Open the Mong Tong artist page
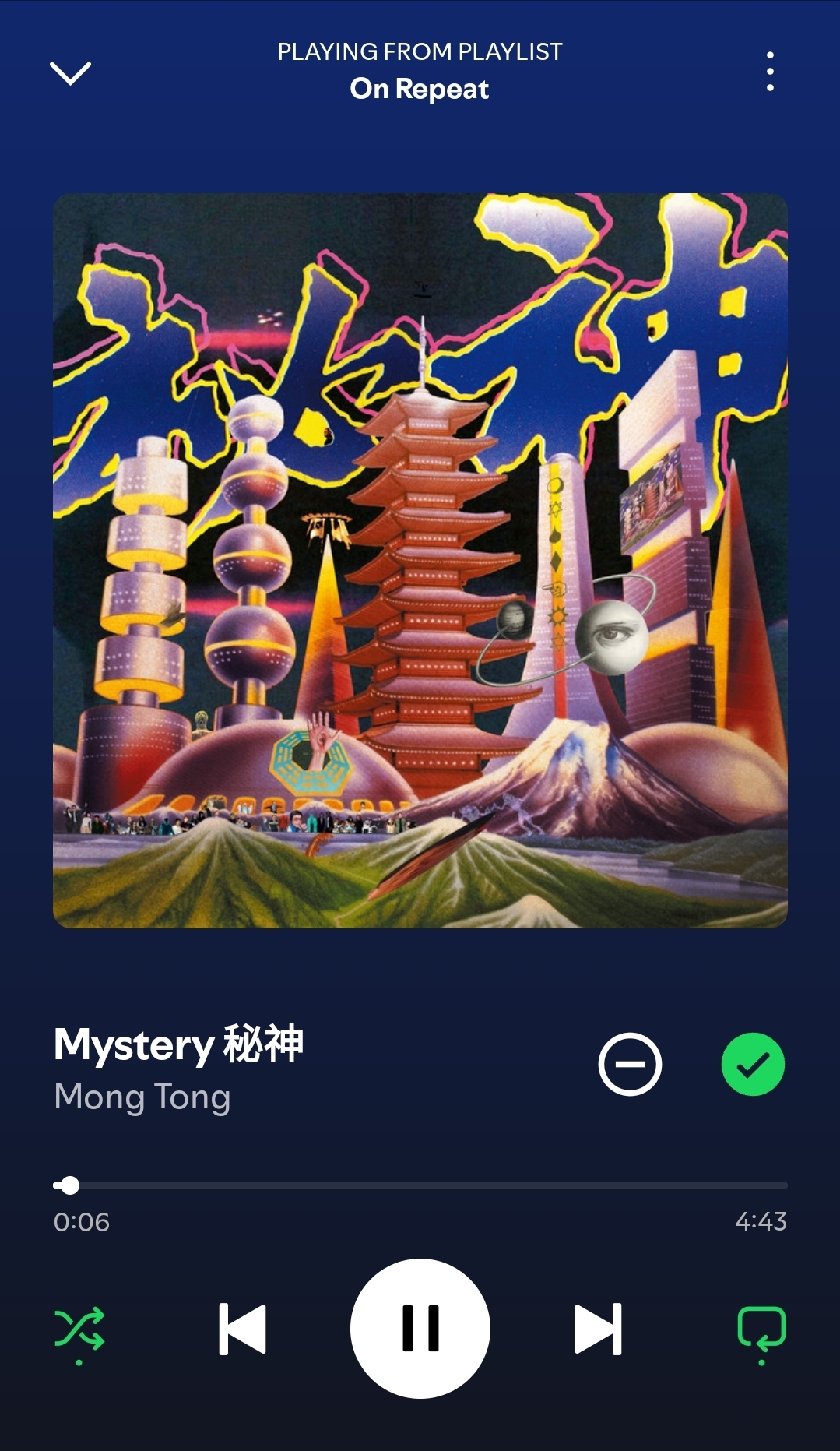This screenshot has width=840, height=1451. pyautogui.click(x=142, y=1097)
